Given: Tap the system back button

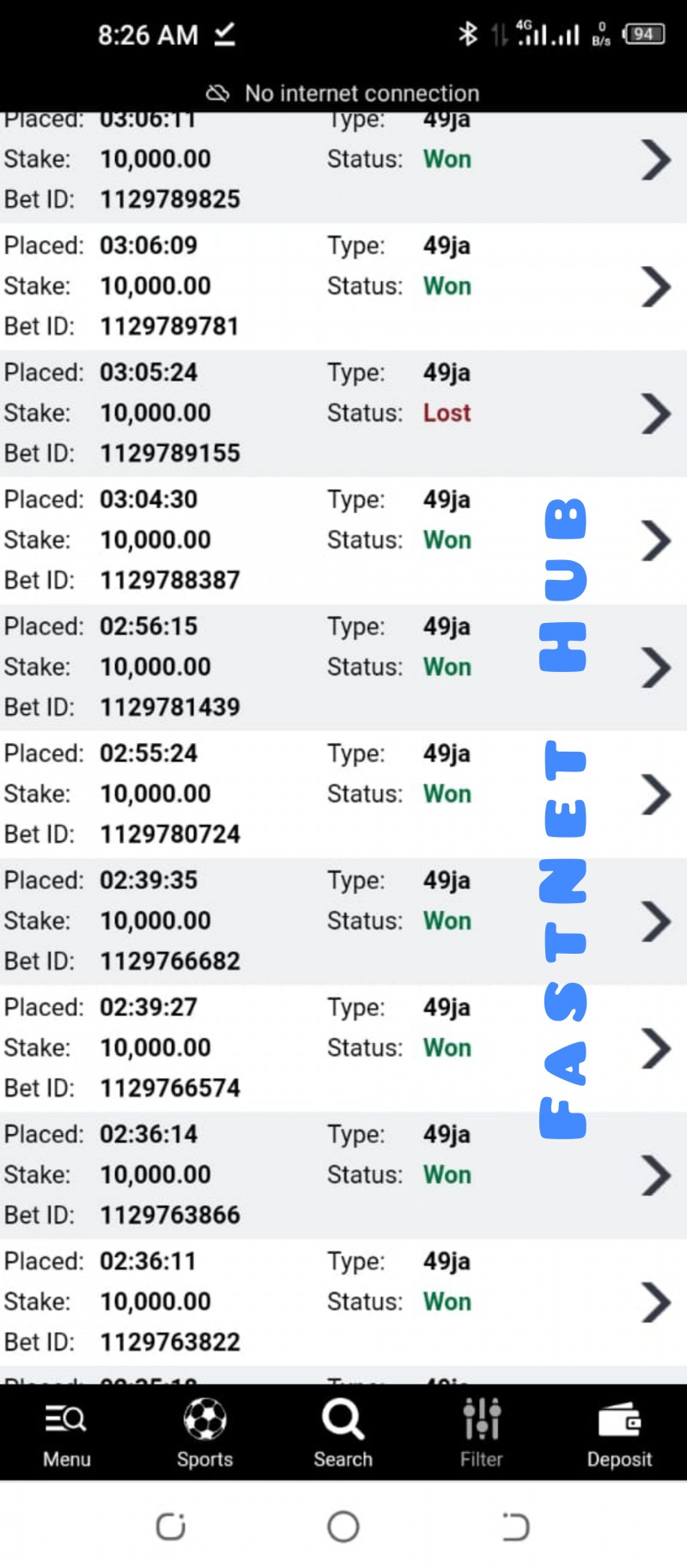Looking at the screenshot, I should point(515,1527).
